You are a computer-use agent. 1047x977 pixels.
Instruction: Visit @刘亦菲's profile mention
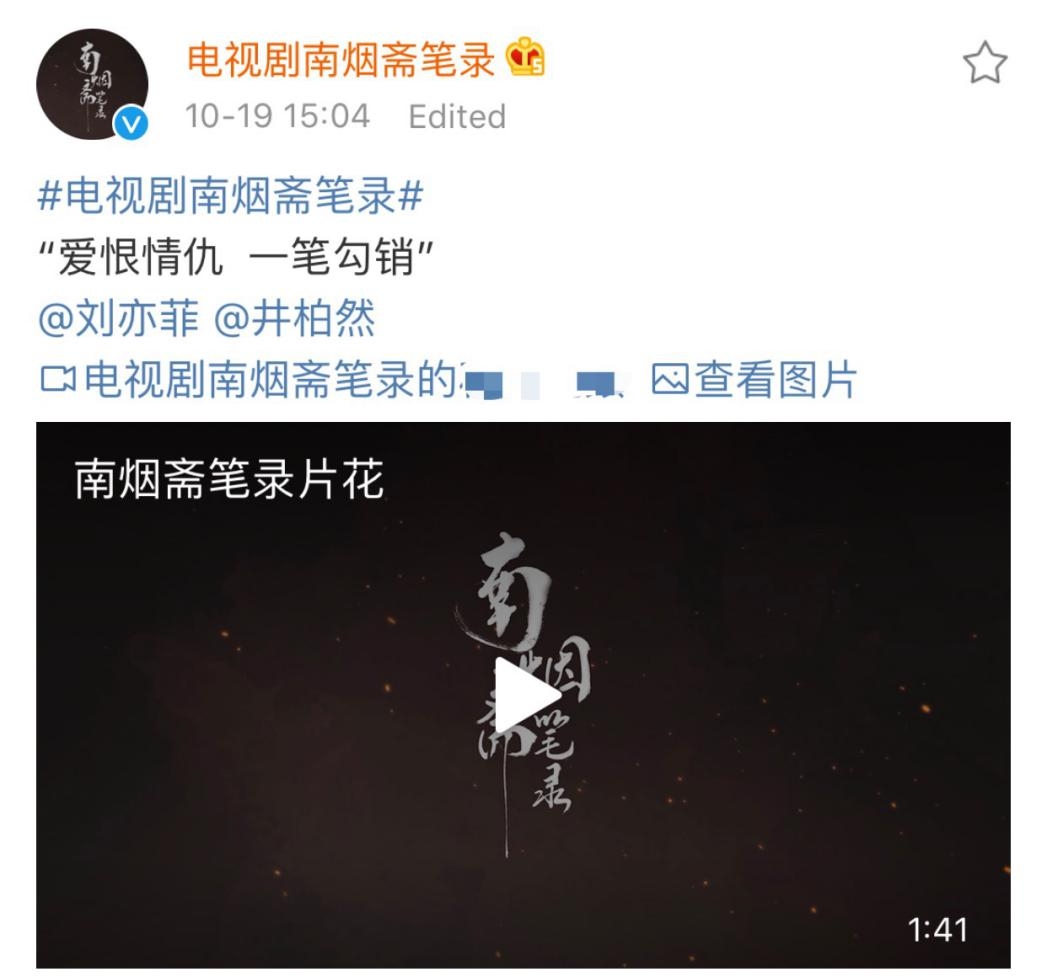click(119, 320)
